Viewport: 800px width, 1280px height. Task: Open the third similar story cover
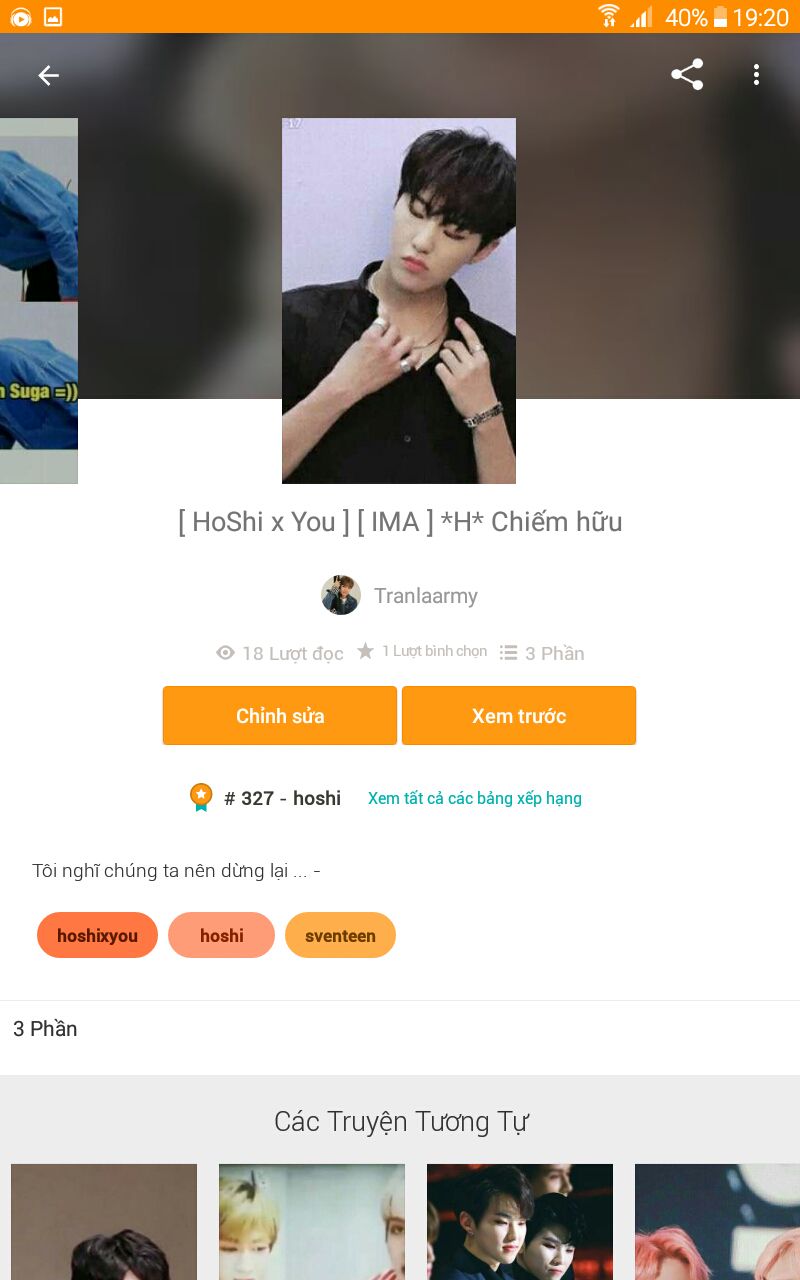520,1222
